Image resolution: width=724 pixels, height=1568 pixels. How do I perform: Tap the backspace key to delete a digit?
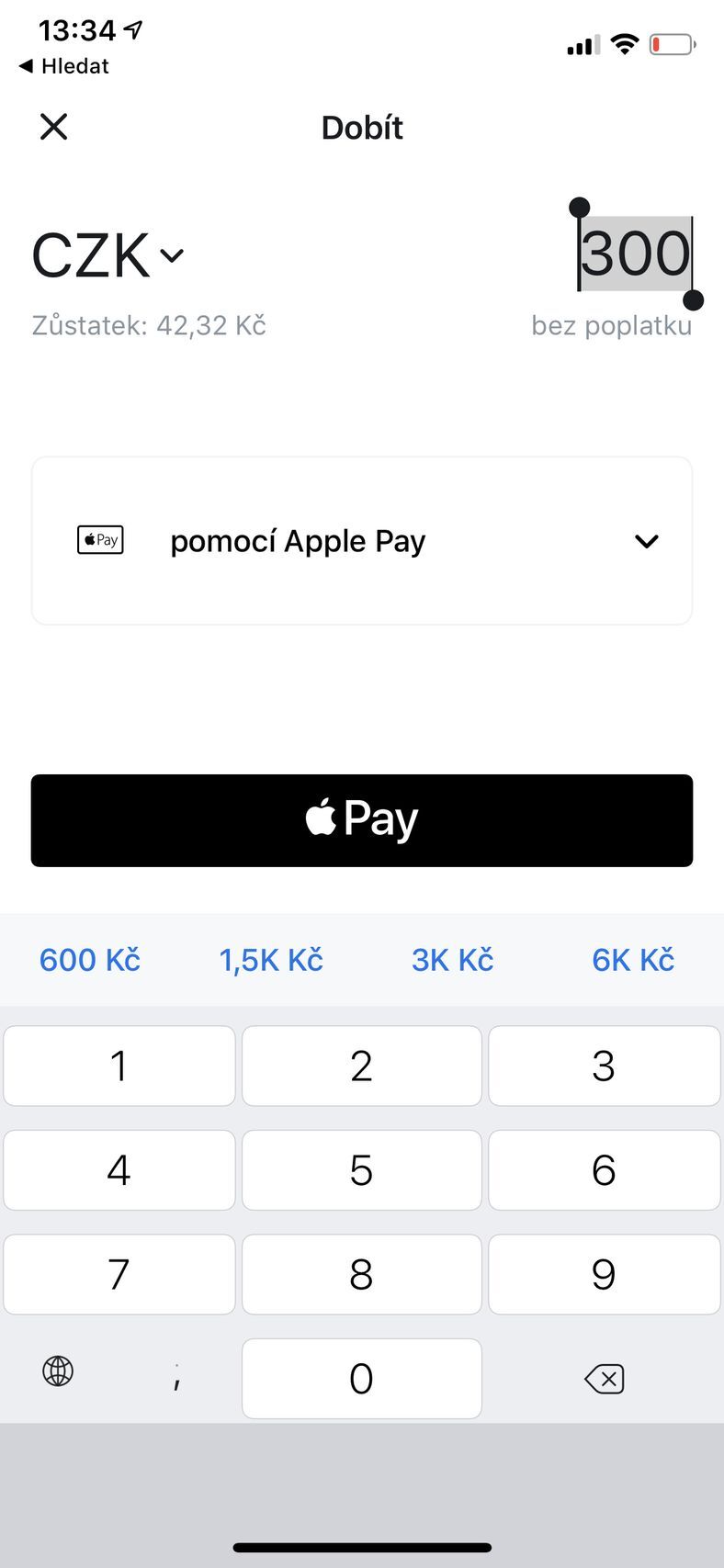[x=604, y=1378]
